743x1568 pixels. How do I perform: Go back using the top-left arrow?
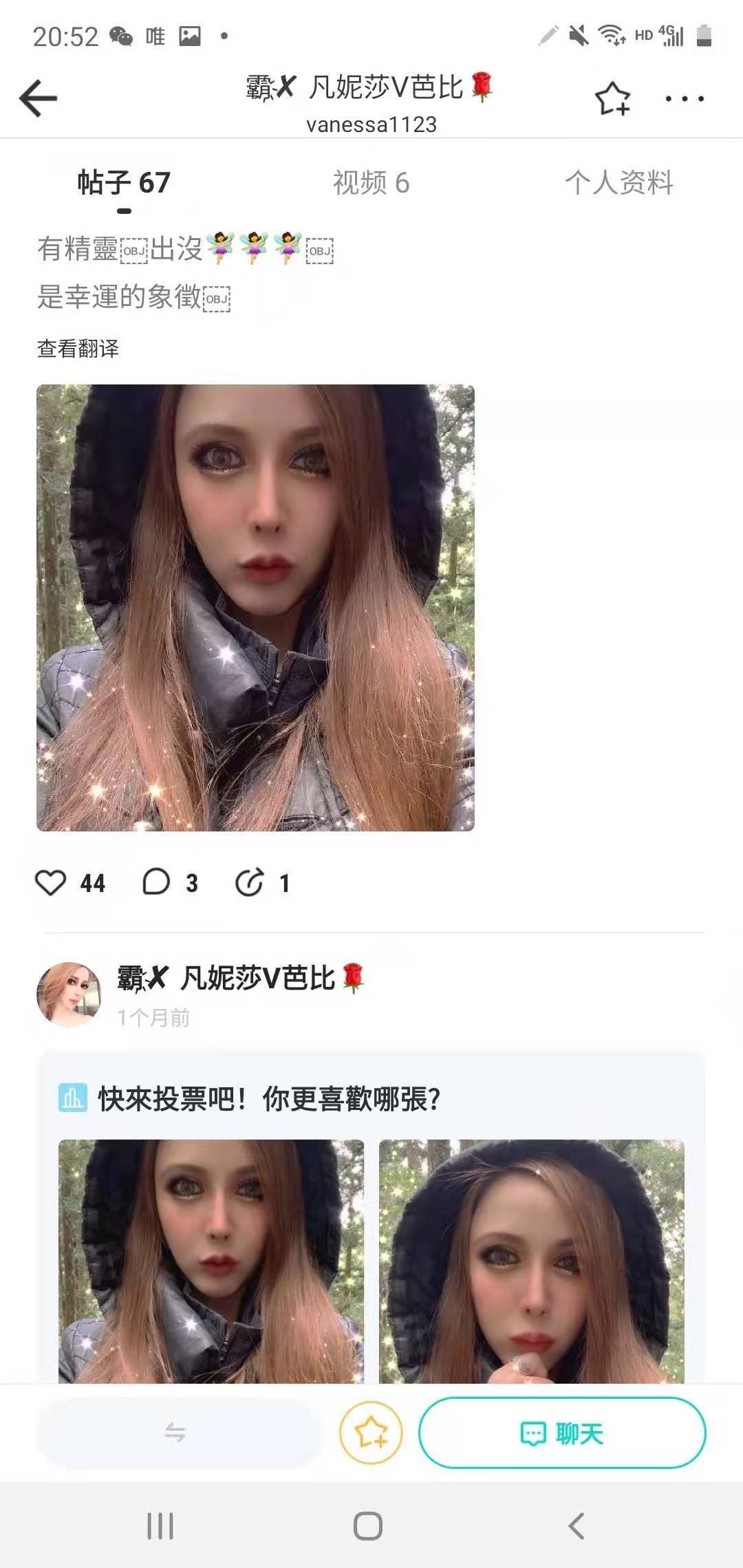39,98
